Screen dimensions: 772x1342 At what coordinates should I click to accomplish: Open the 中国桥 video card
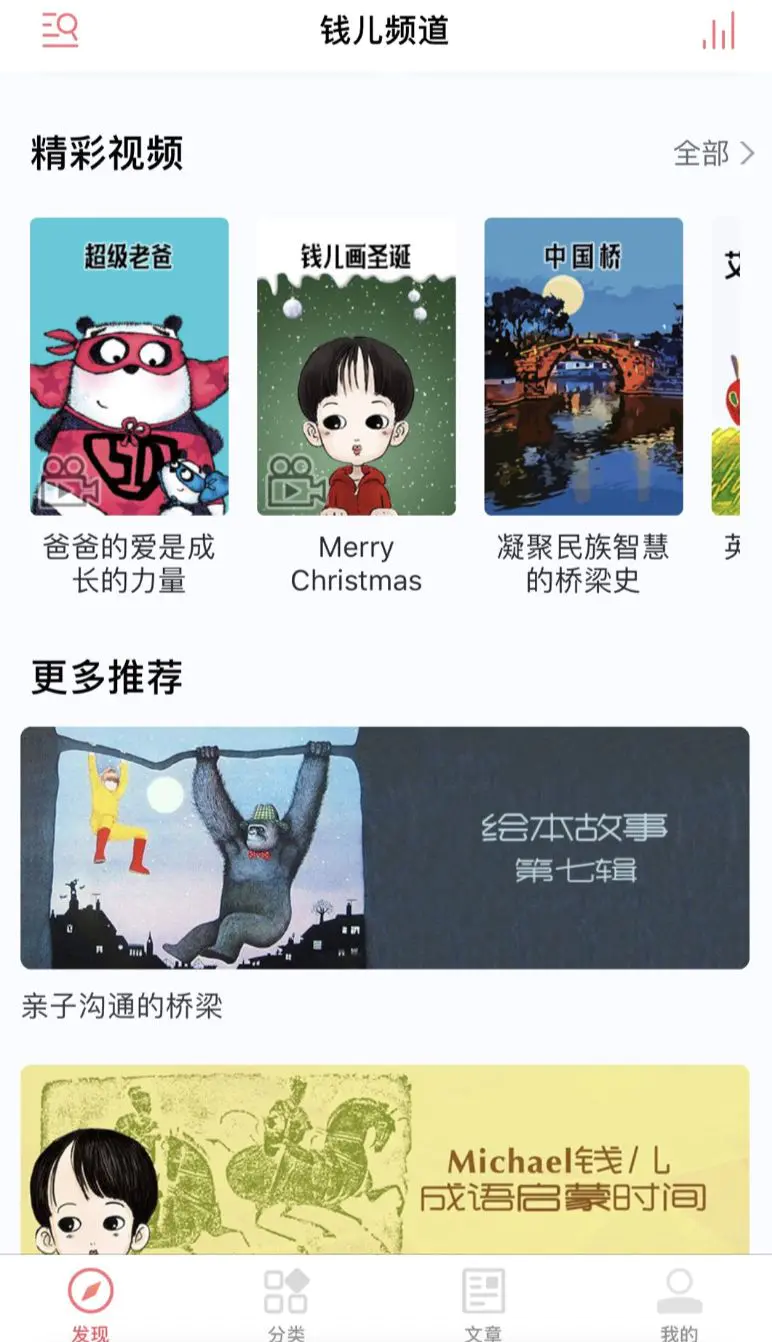584,366
